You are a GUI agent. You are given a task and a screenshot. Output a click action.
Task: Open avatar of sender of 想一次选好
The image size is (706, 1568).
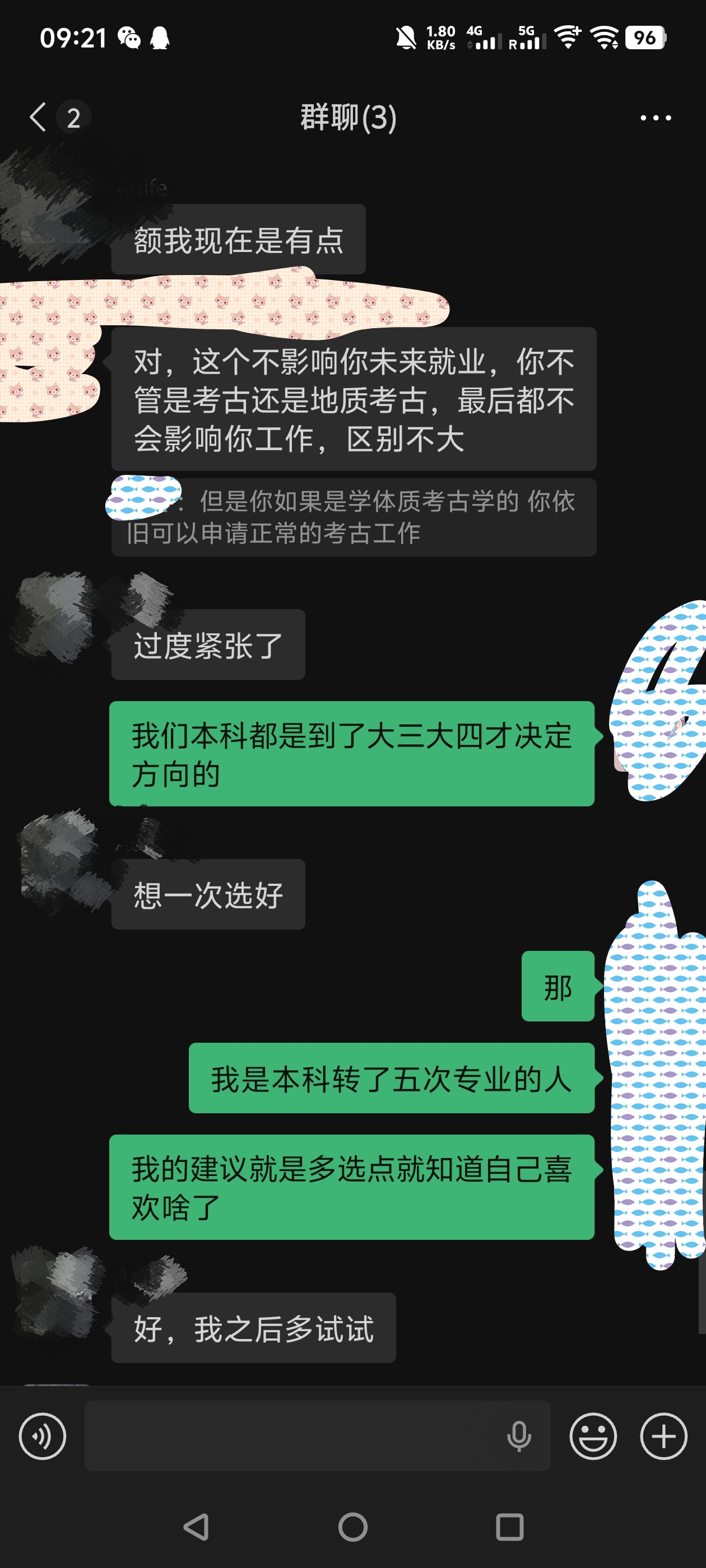(58, 861)
